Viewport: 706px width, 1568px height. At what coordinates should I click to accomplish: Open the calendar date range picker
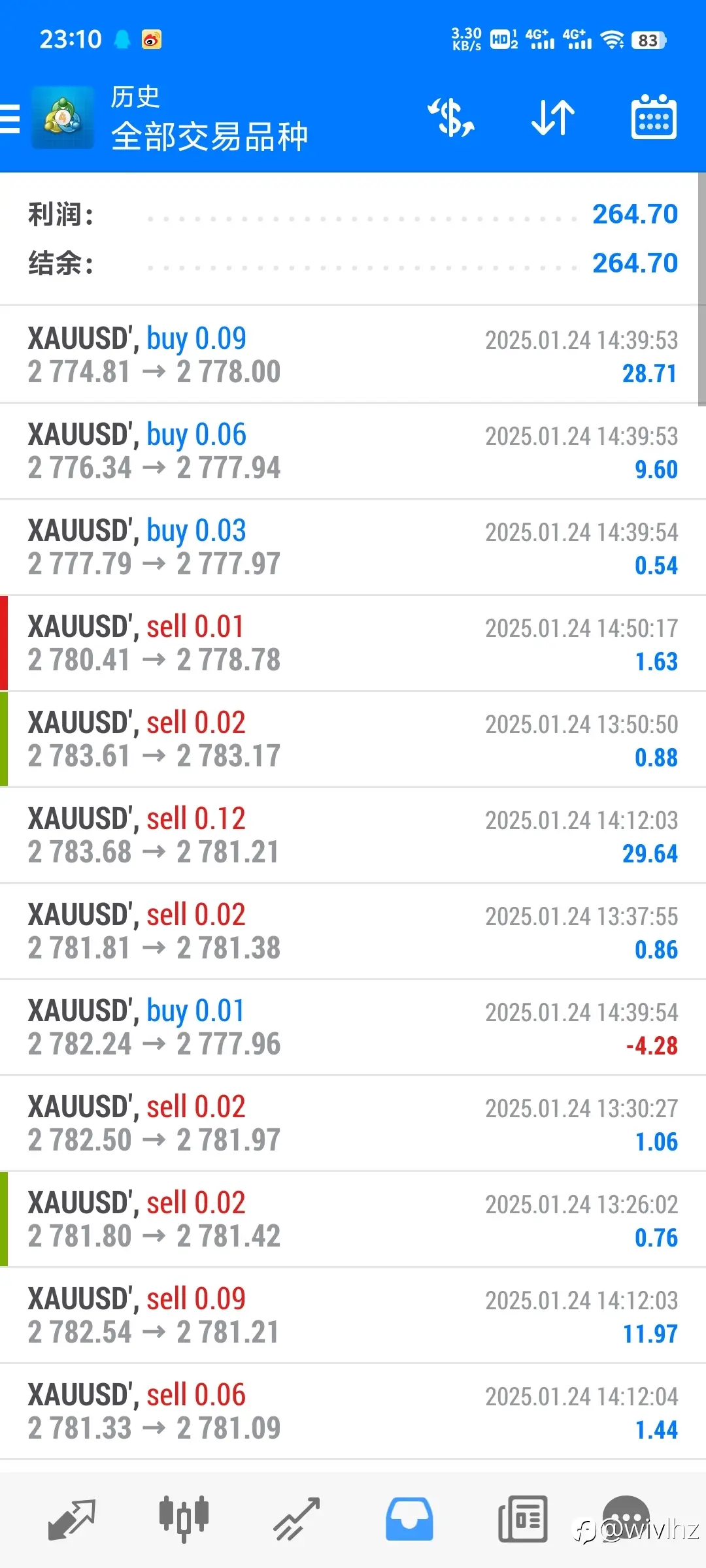pyautogui.click(x=654, y=118)
